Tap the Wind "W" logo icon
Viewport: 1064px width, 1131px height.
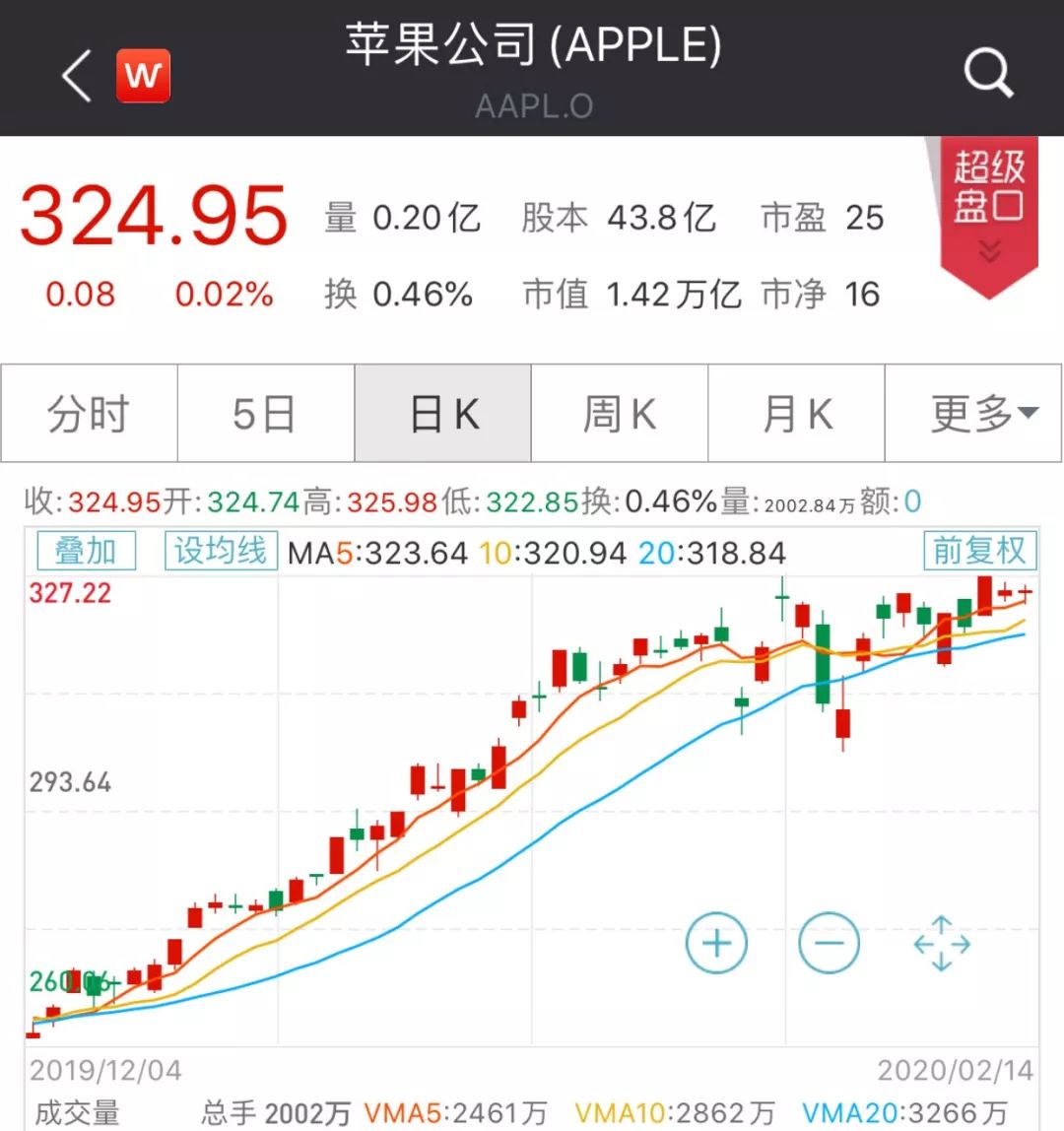point(144,72)
